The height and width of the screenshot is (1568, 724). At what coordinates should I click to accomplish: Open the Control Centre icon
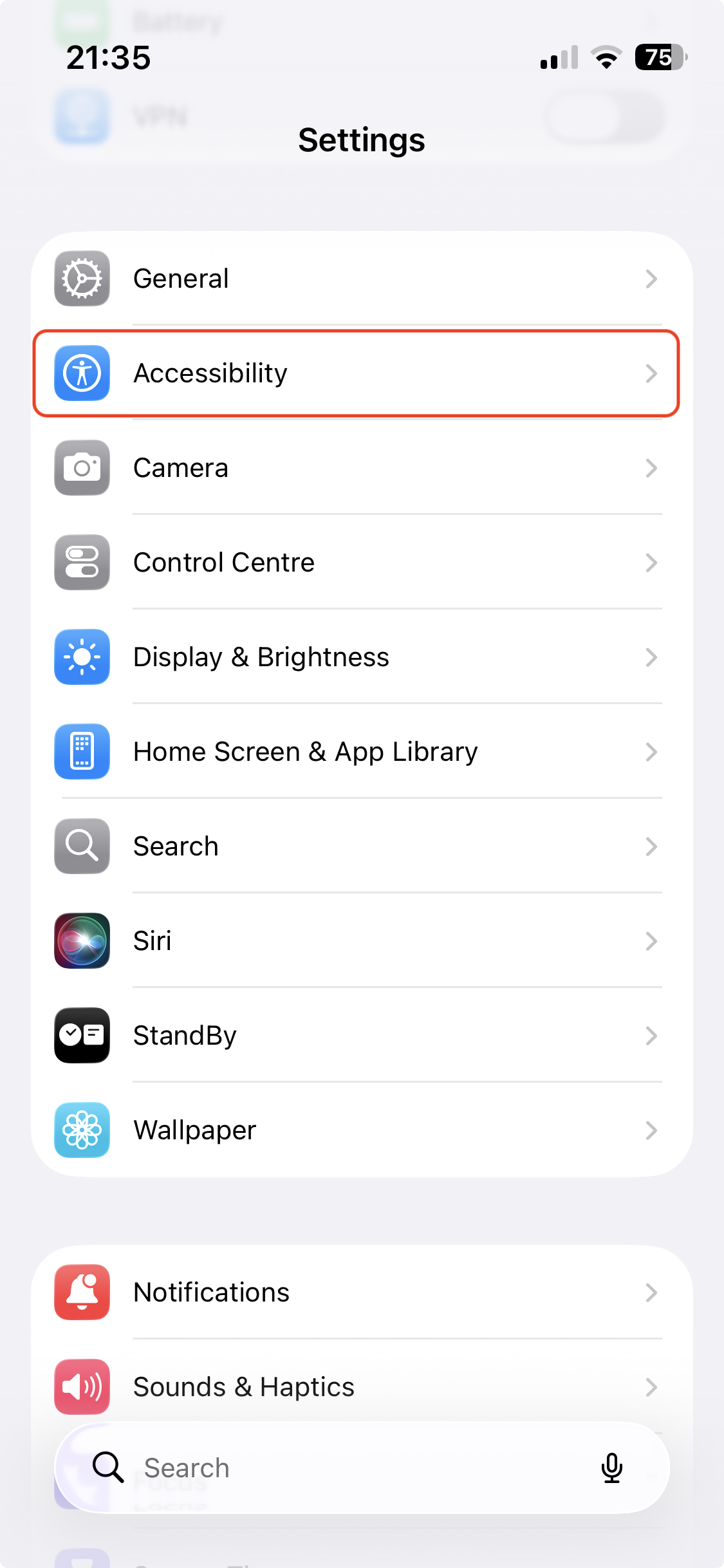(x=82, y=562)
